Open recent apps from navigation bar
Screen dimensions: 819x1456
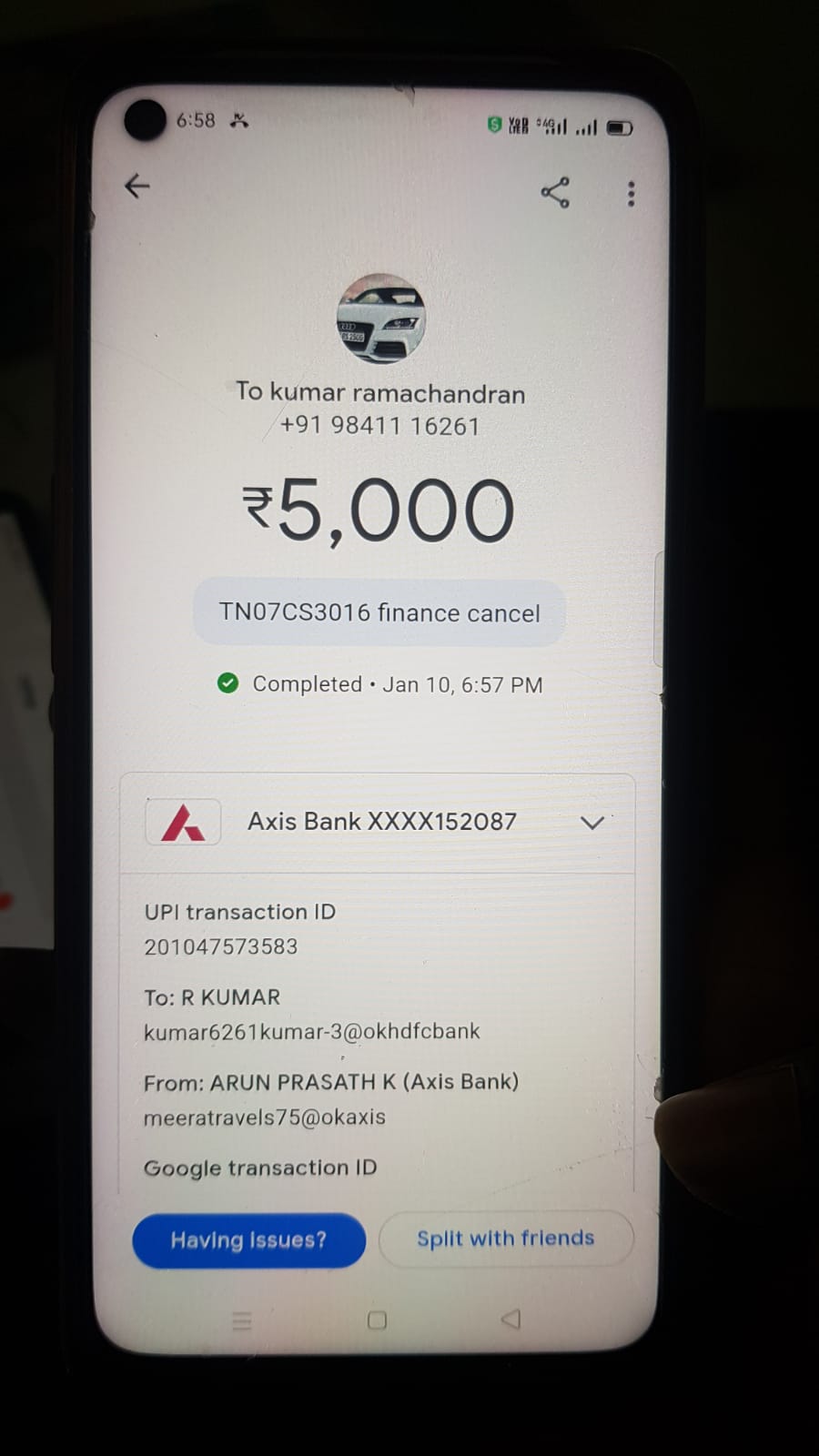coord(241,1321)
